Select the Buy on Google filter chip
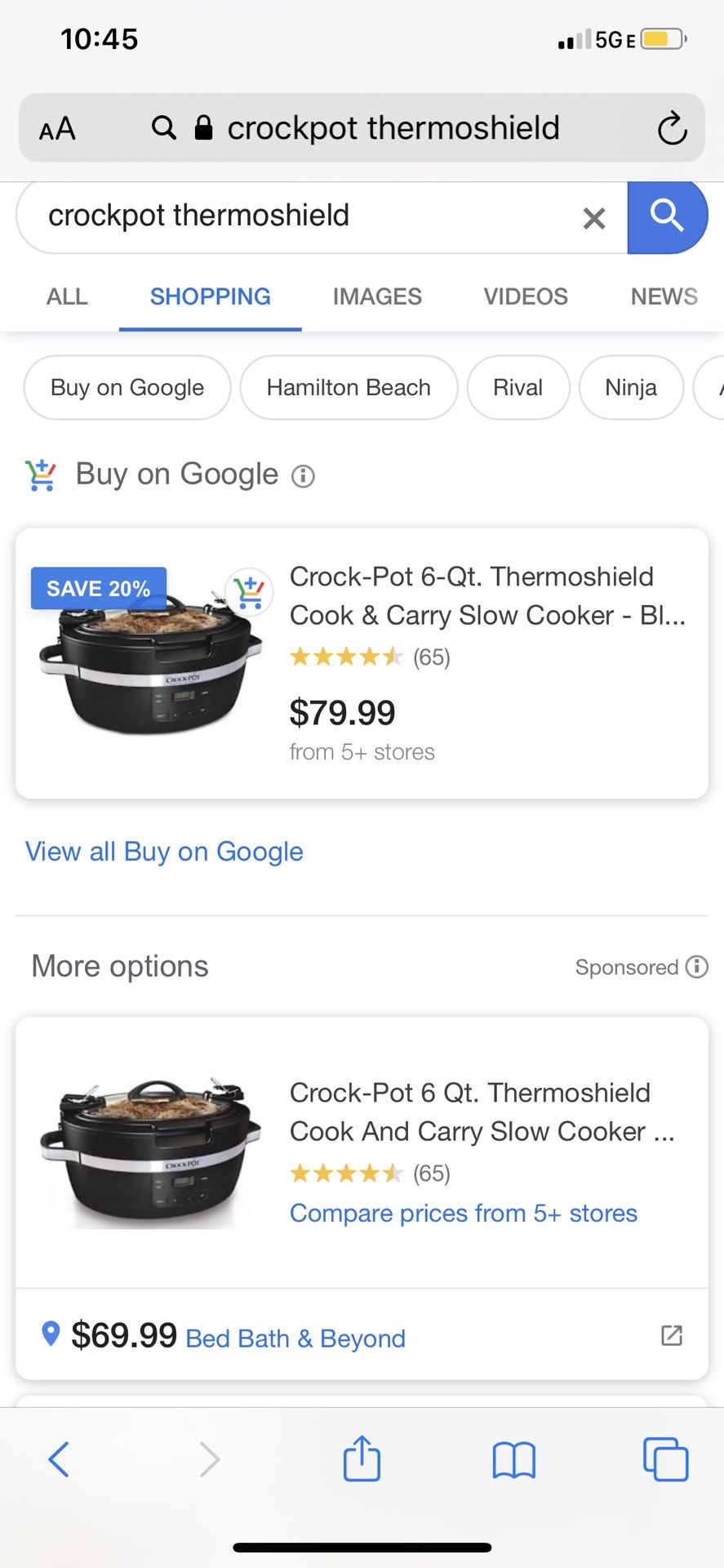This screenshot has width=724, height=1568. 127,388
